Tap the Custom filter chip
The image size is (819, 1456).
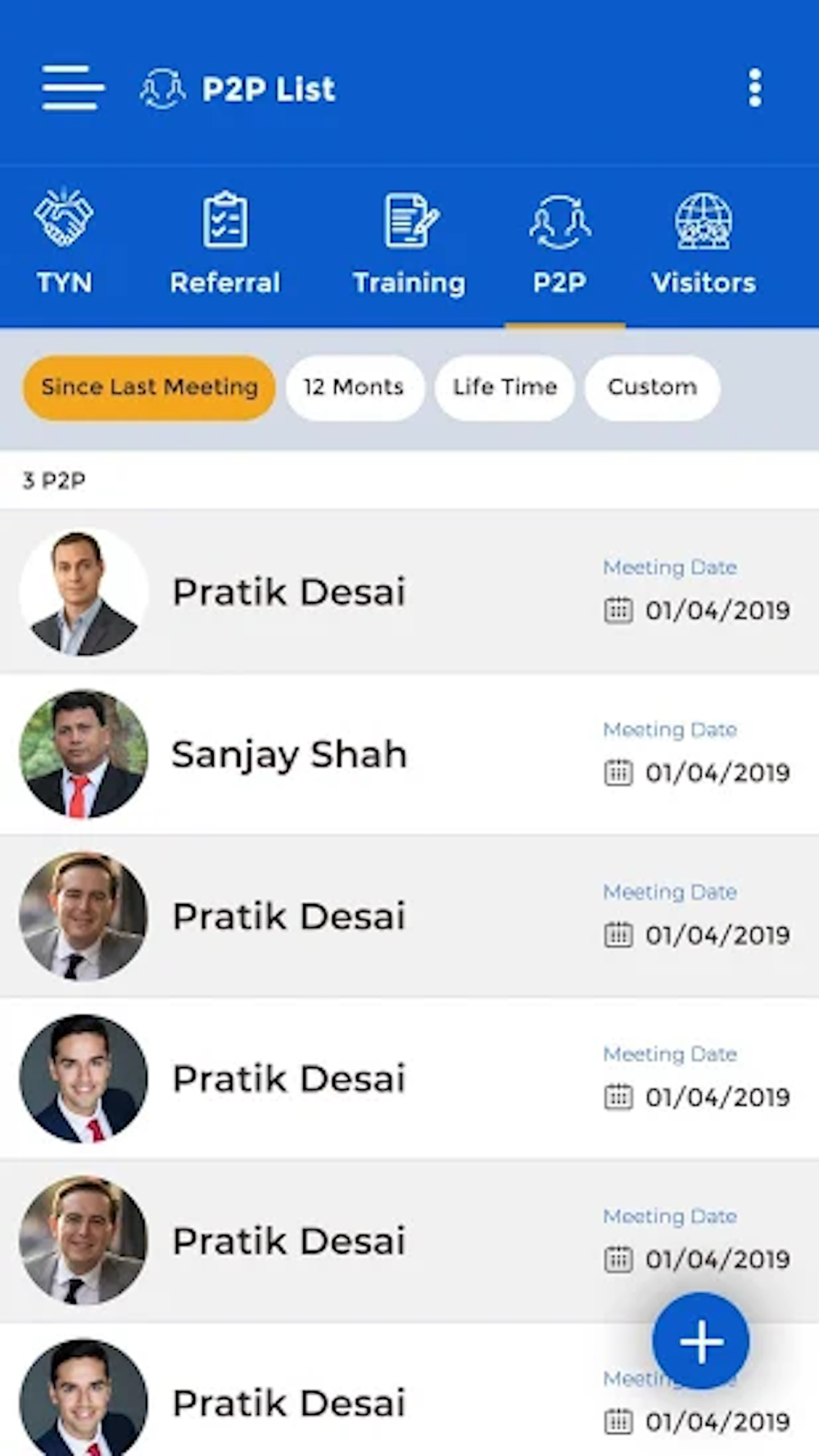[x=652, y=387]
